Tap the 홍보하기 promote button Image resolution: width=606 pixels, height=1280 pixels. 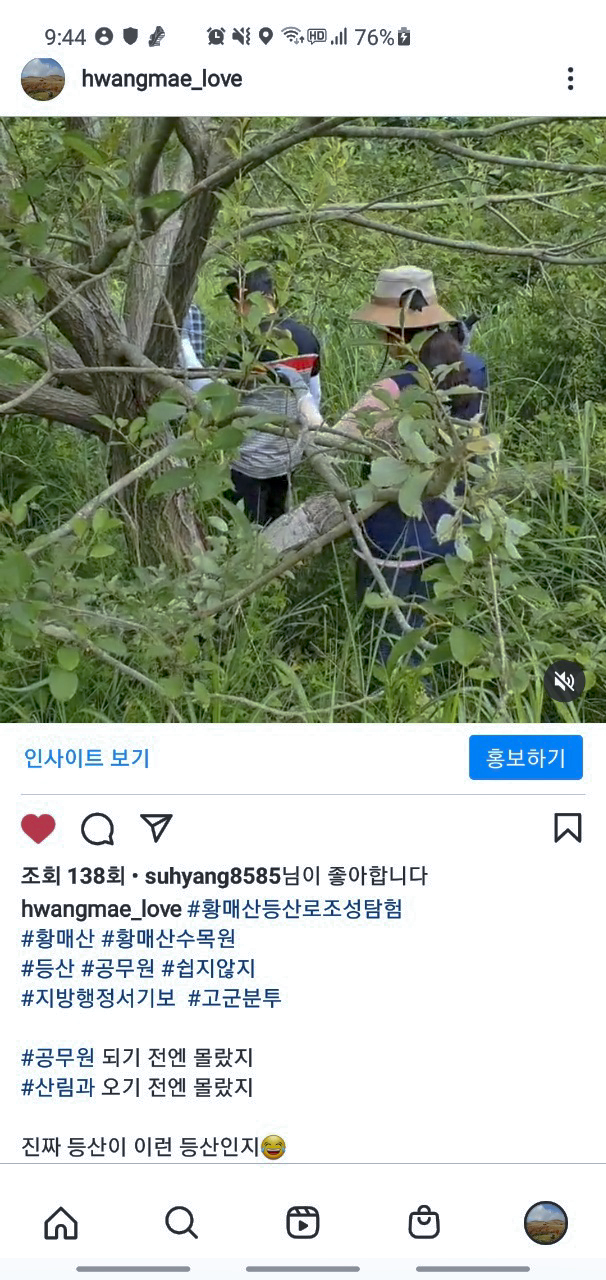coord(525,758)
